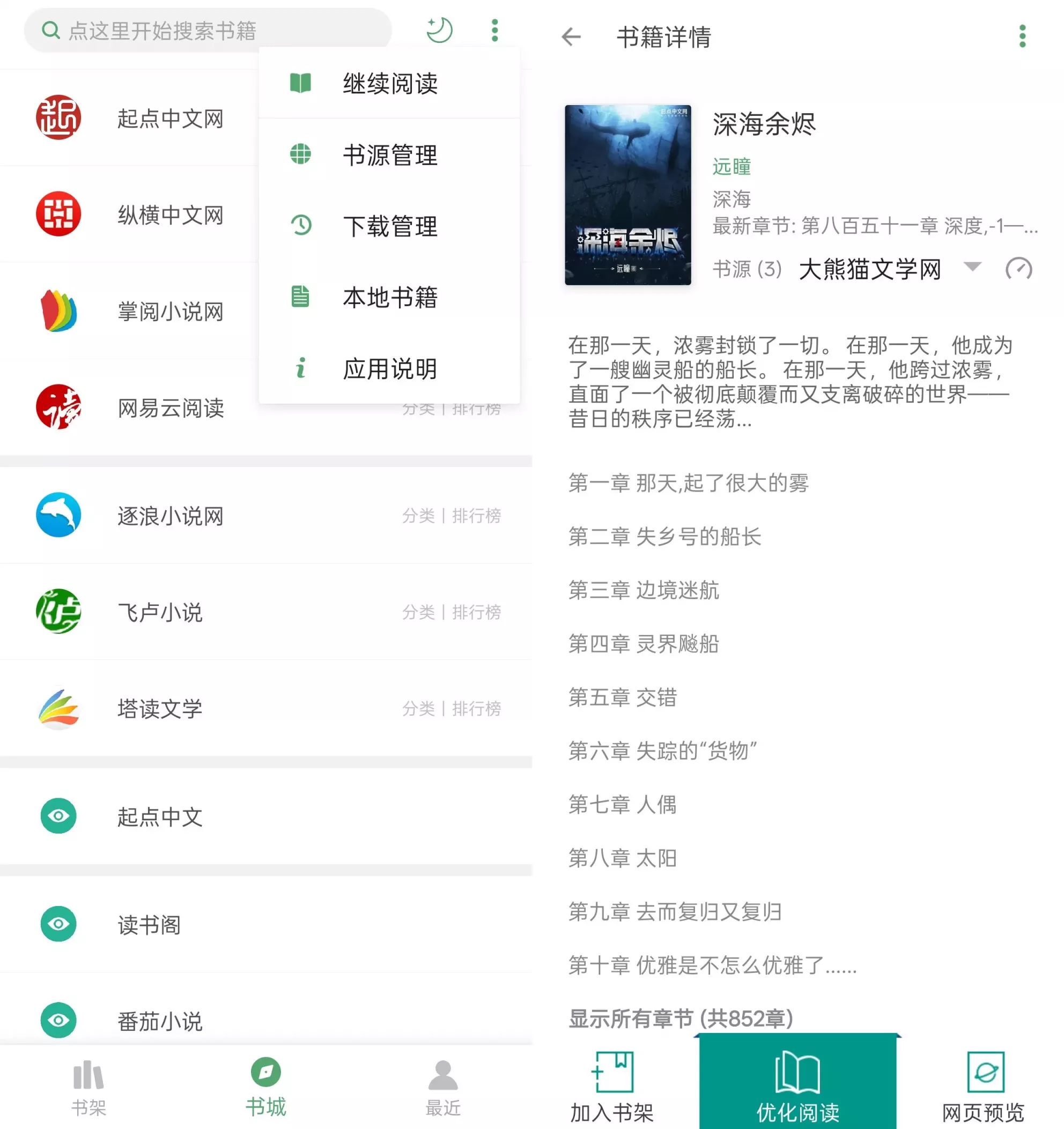Expand 显示所有章节 to list all chapters
The image size is (1064, 1129).
(680, 1019)
